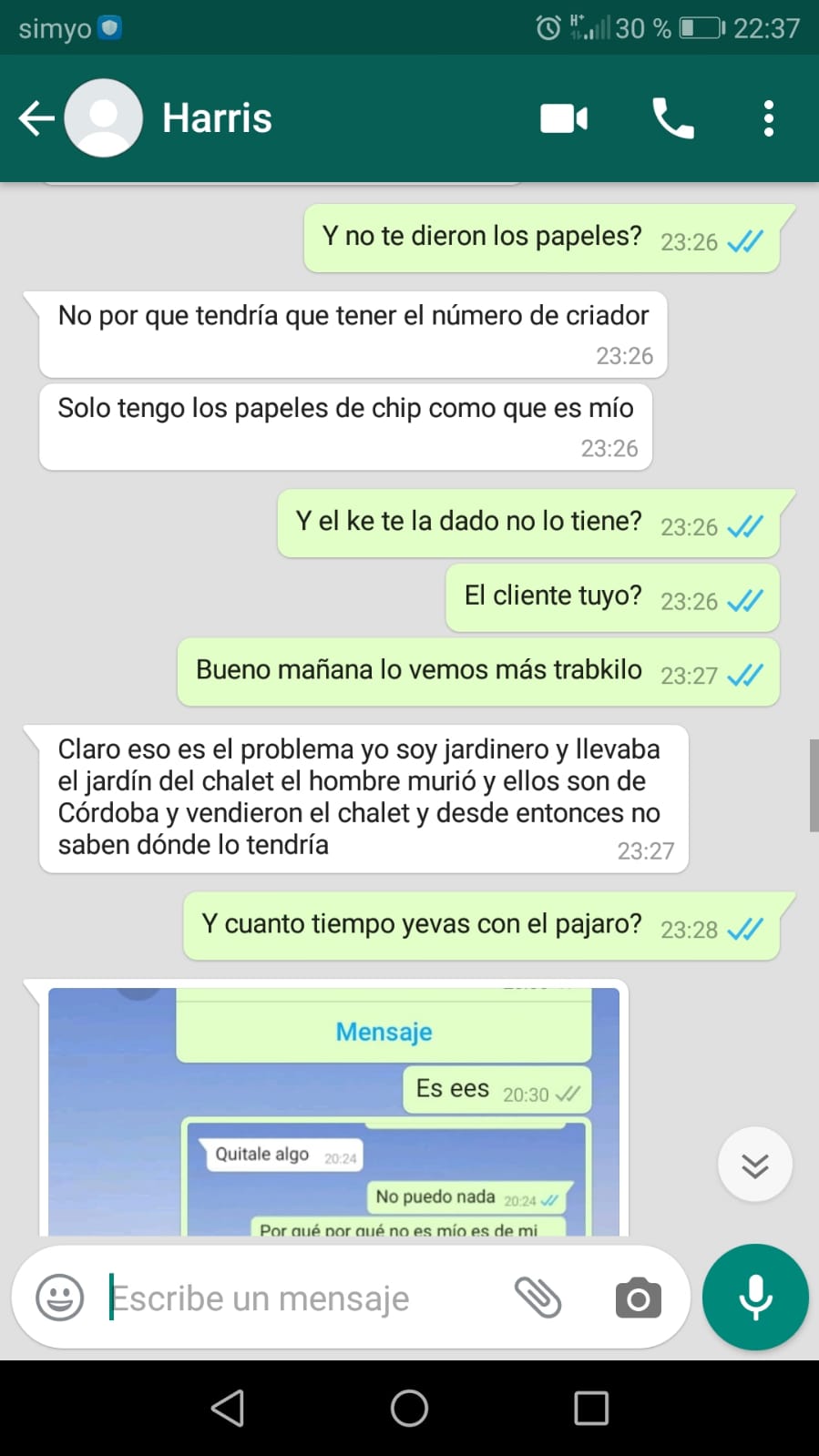Viewport: 819px width, 1456px height.
Task: Go back to the chat list
Action: 36,118
